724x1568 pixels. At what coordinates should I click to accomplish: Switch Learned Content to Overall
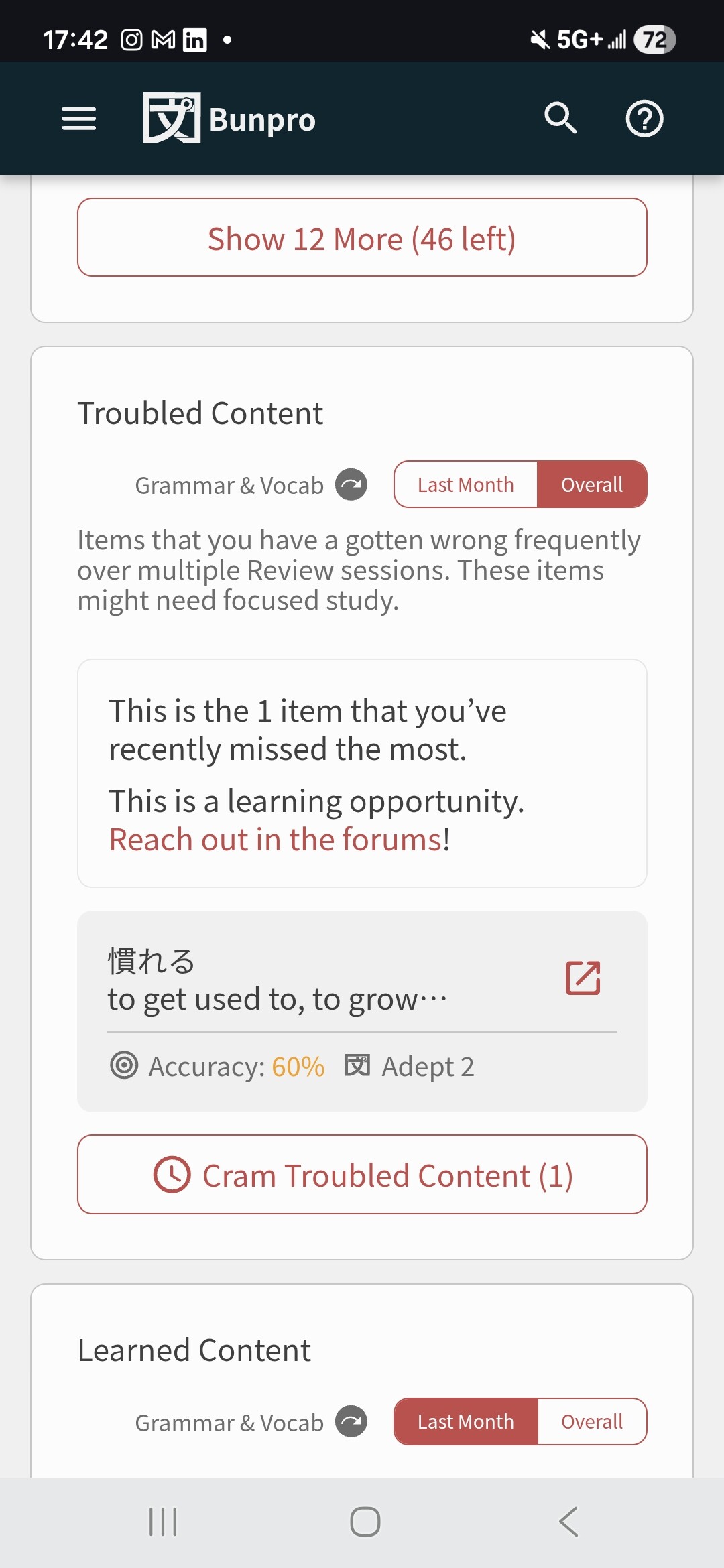(x=592, y=1421)
